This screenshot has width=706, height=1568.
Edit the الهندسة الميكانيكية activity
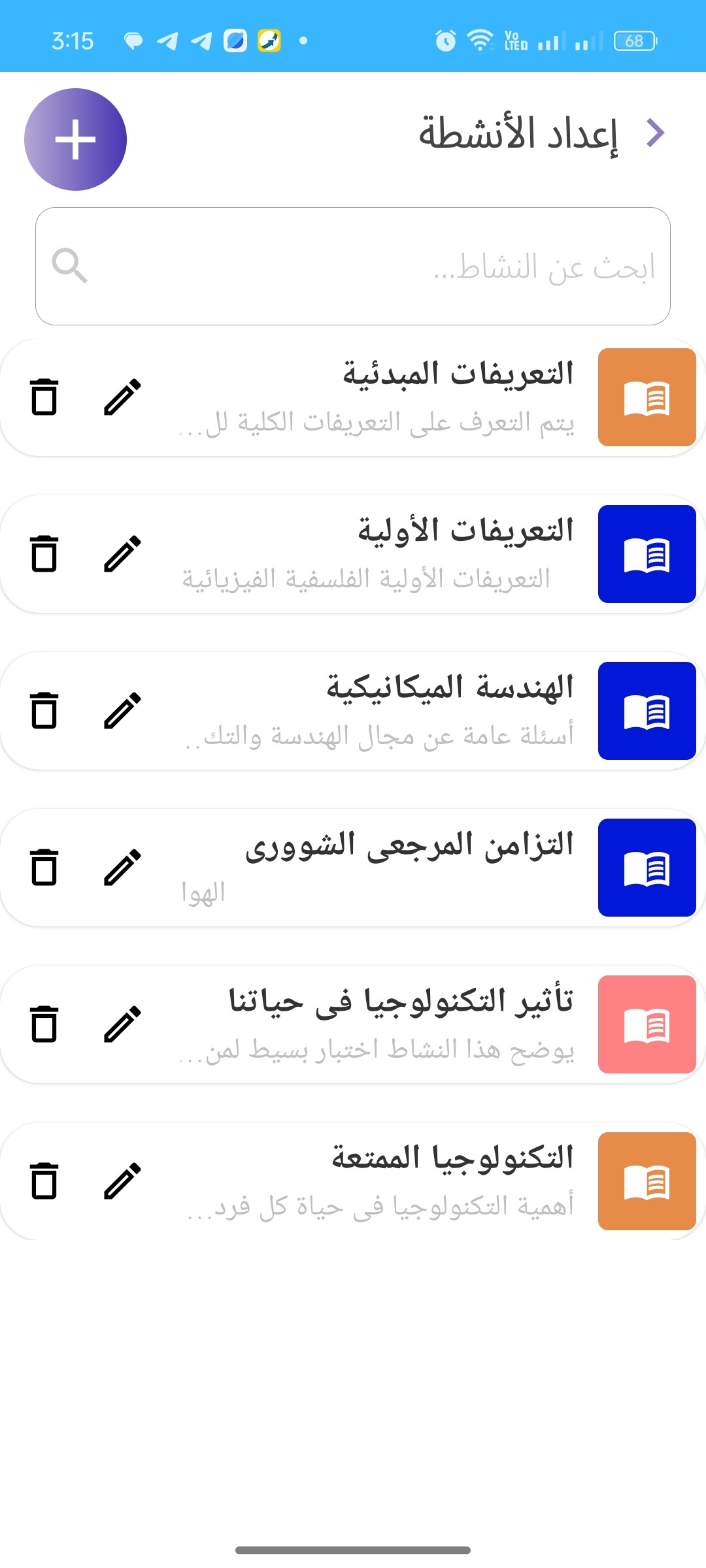[122, 710]
